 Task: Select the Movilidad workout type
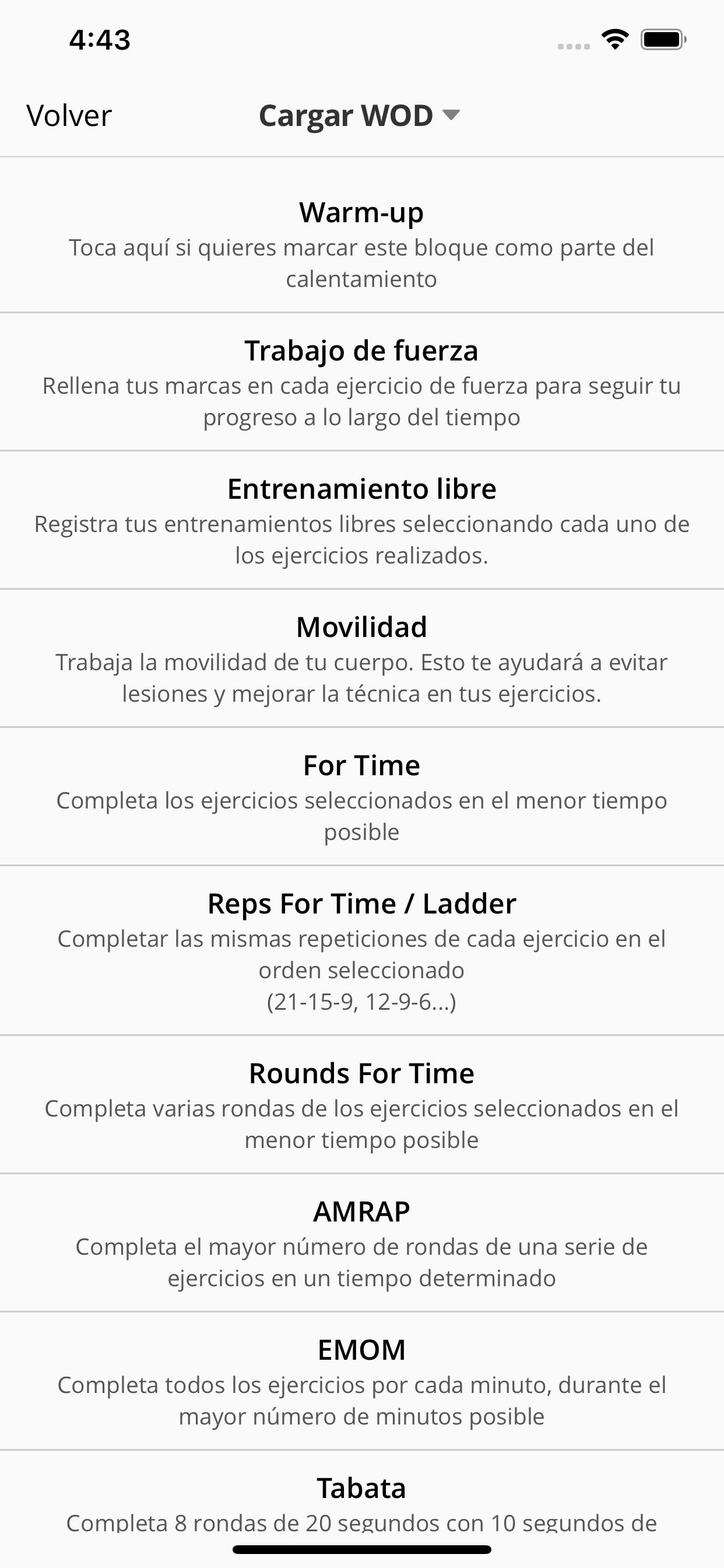362,659
